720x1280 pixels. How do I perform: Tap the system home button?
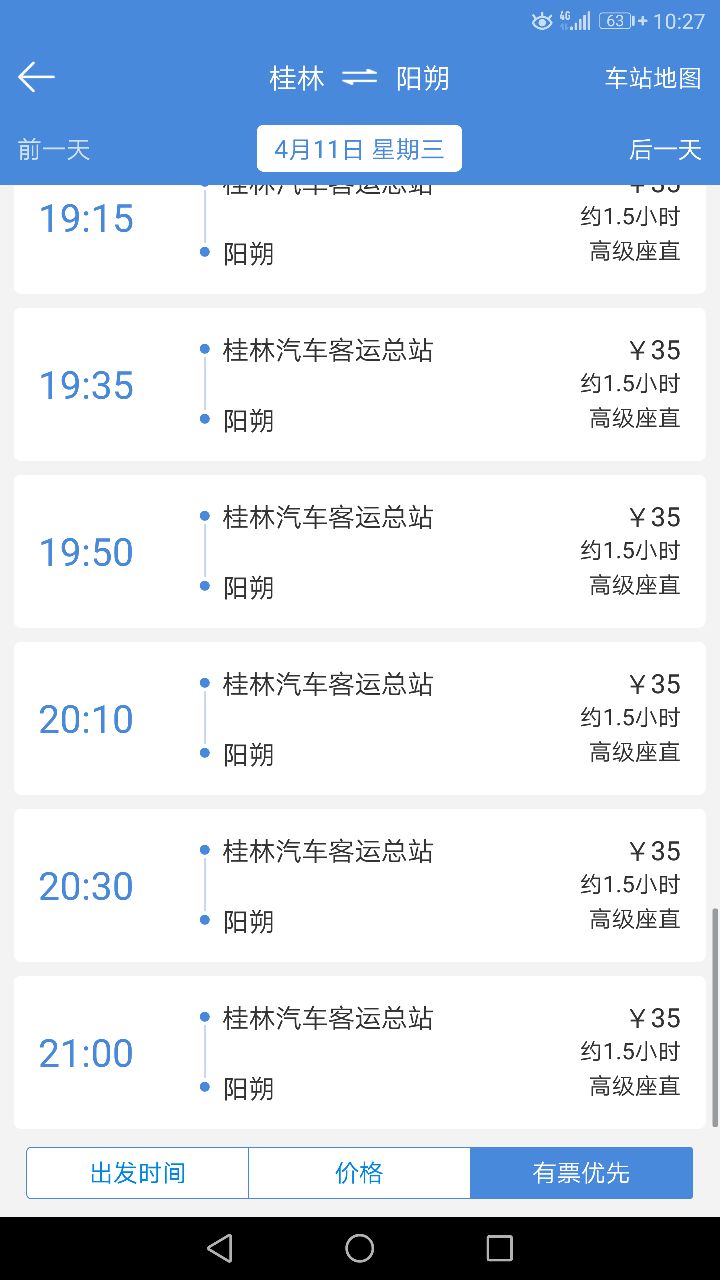click(360, 1248)
